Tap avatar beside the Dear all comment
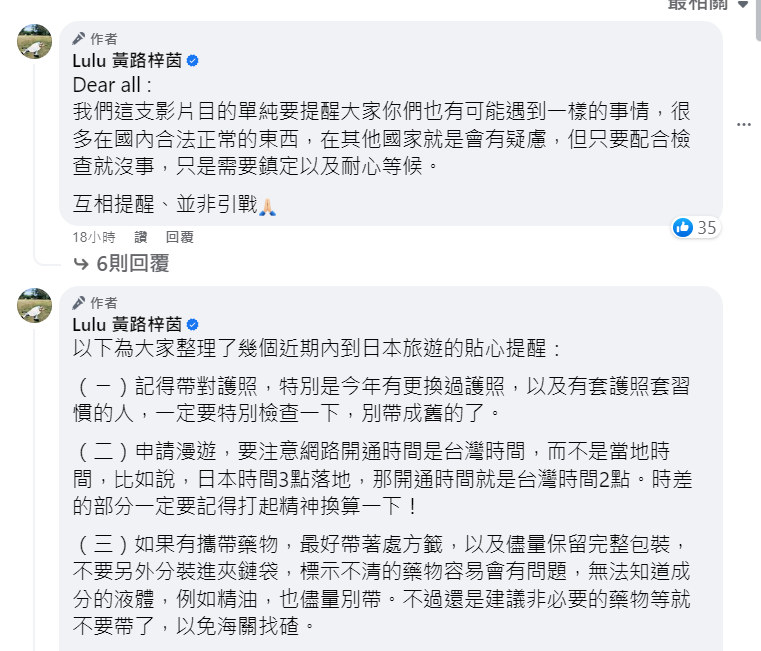The width and height of the screenshot is (761, 651). click(x=35, y=43)
